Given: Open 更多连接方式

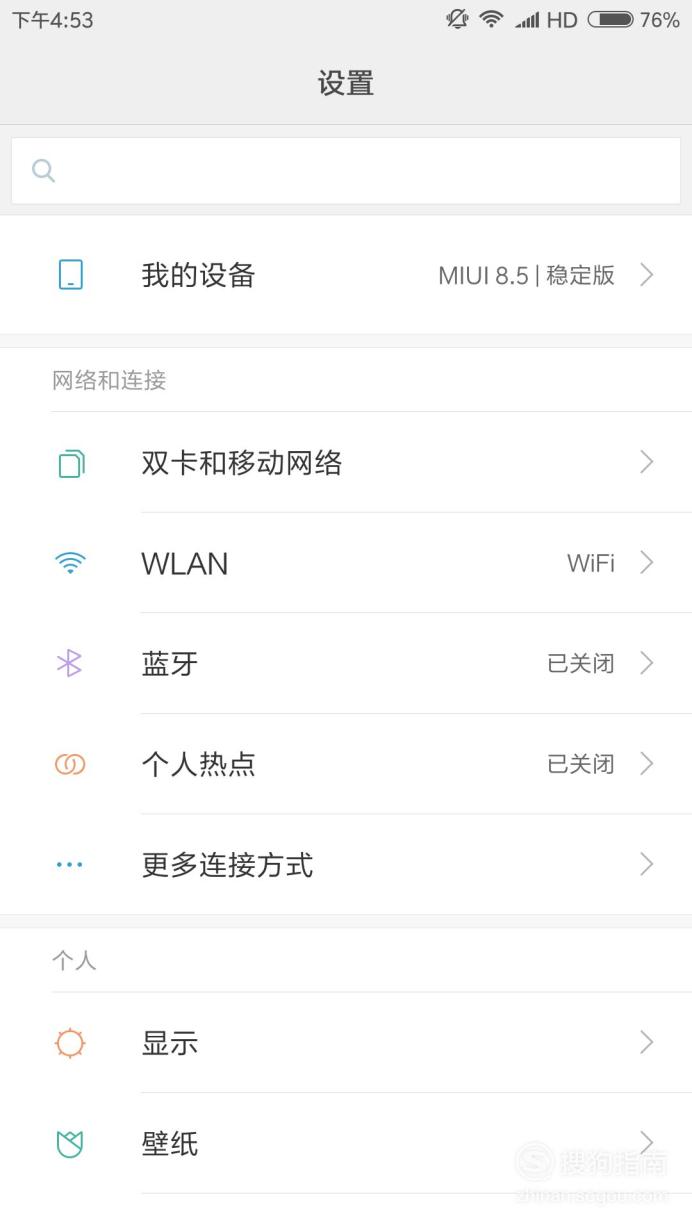Looking at the screenshot, I should (346, 864).
